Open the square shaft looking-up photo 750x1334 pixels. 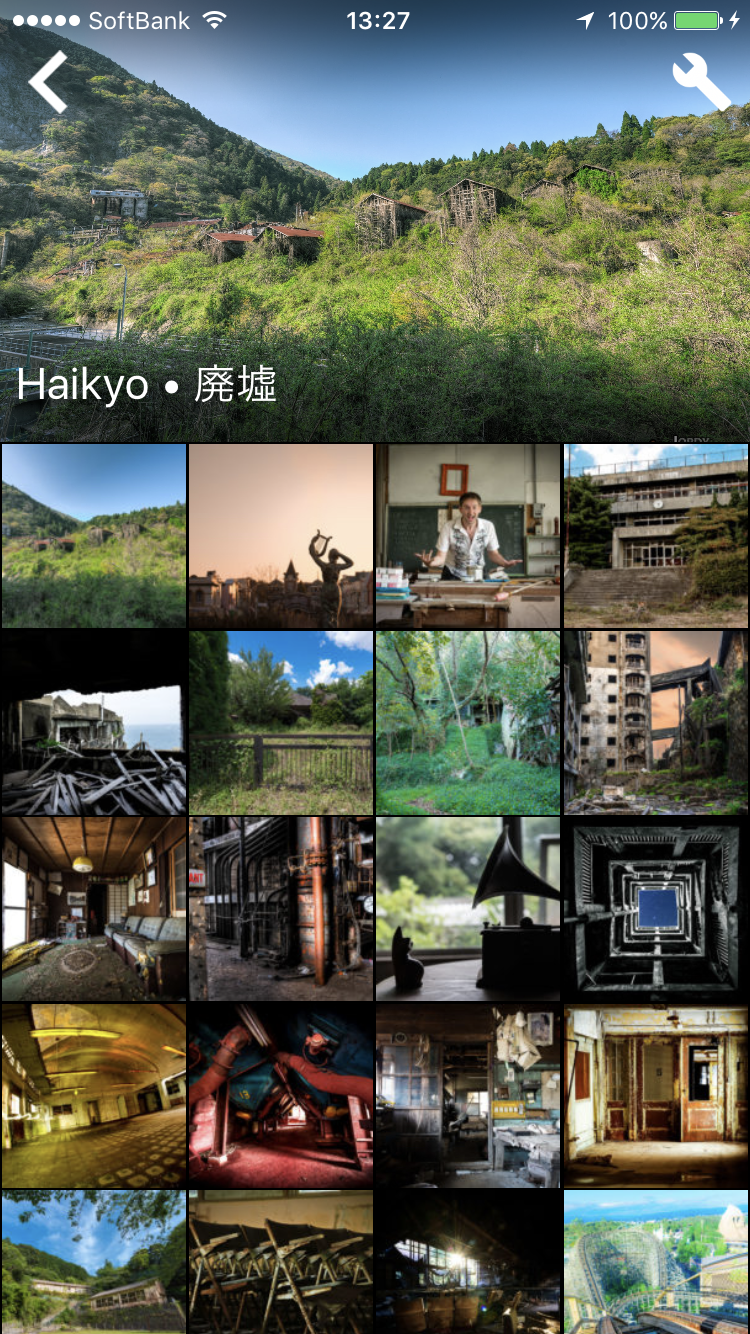(656, 909)
